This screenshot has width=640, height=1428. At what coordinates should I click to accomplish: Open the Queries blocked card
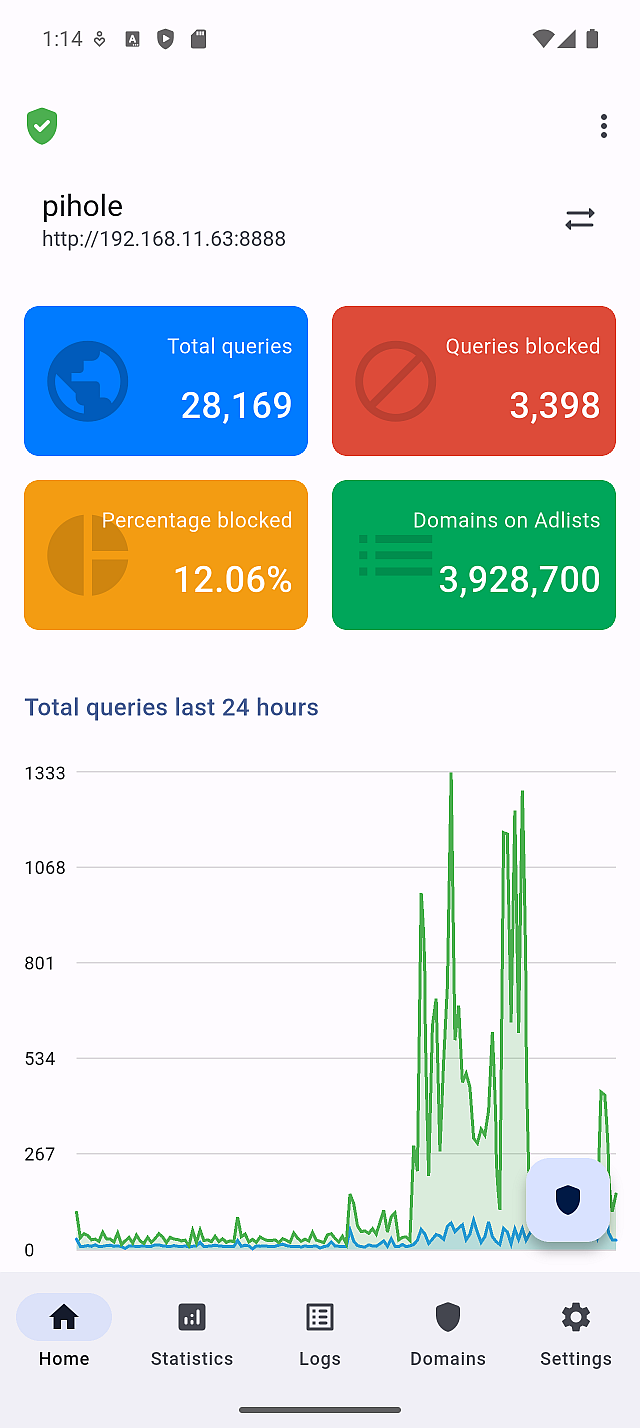474,381
